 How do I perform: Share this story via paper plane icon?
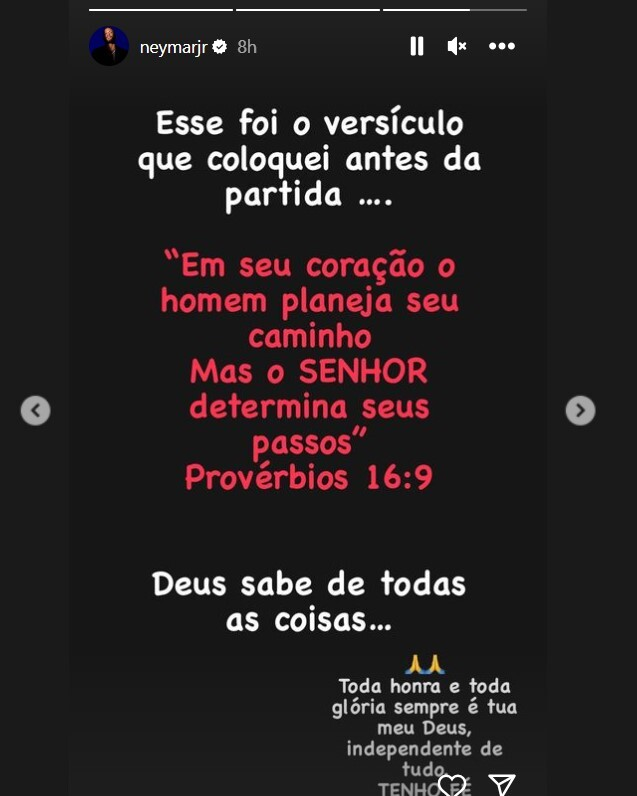502,785
